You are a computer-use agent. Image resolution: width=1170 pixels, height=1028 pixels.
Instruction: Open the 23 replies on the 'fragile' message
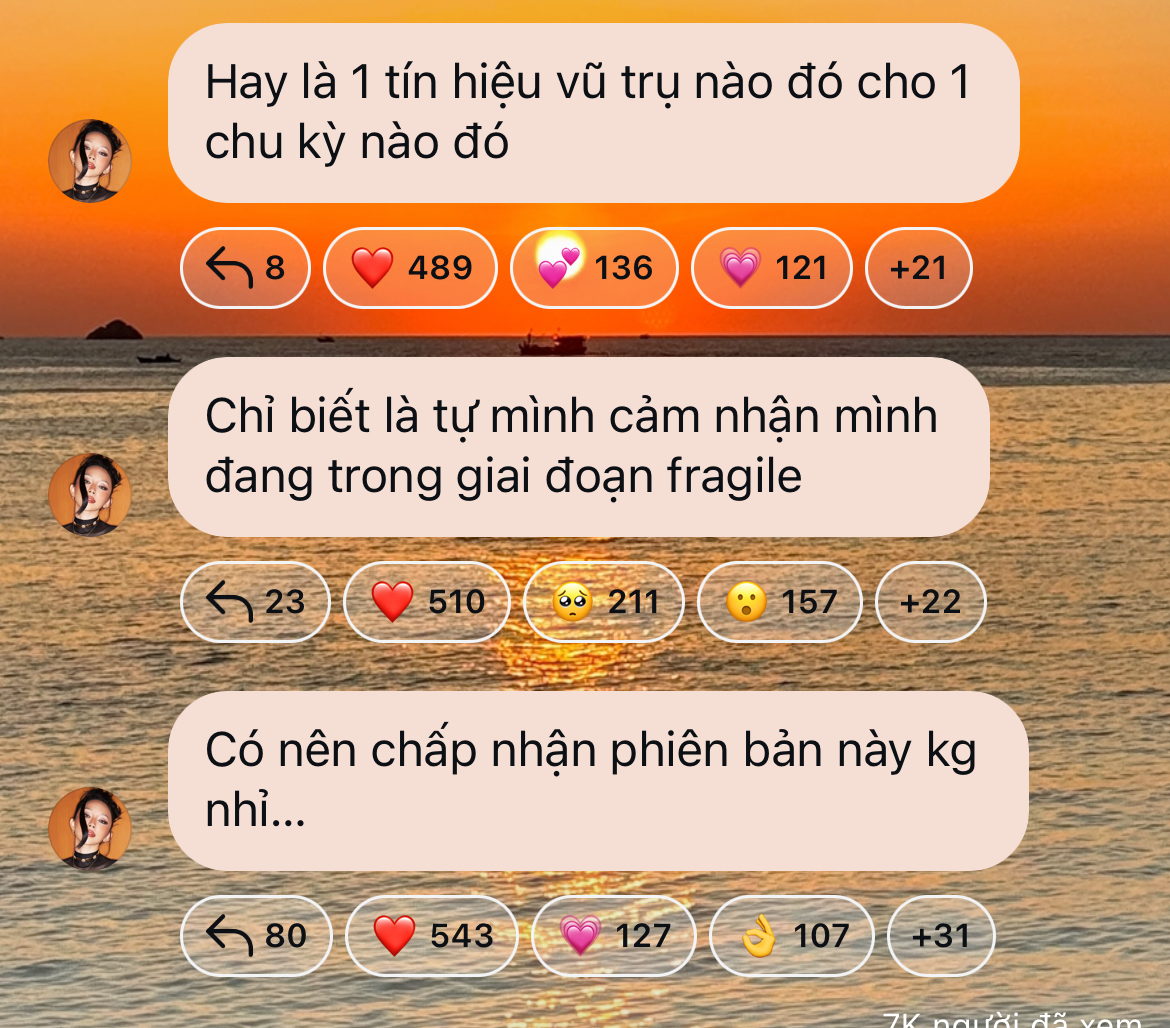255,602
